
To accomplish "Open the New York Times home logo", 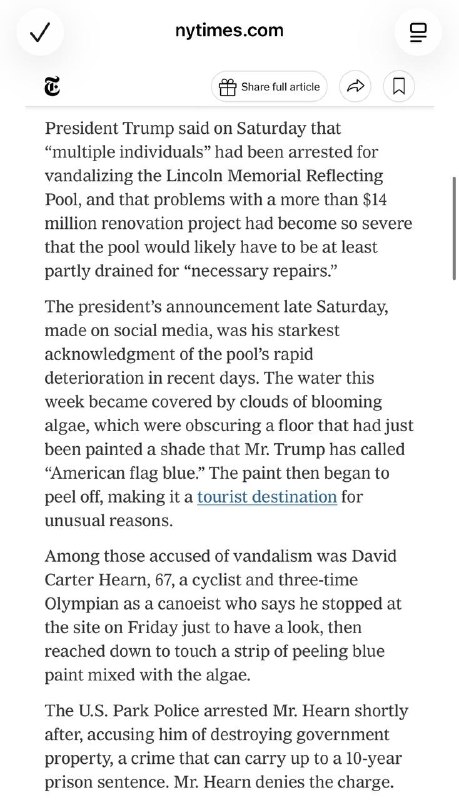I will pyautogui.click(x=52, y=87).
